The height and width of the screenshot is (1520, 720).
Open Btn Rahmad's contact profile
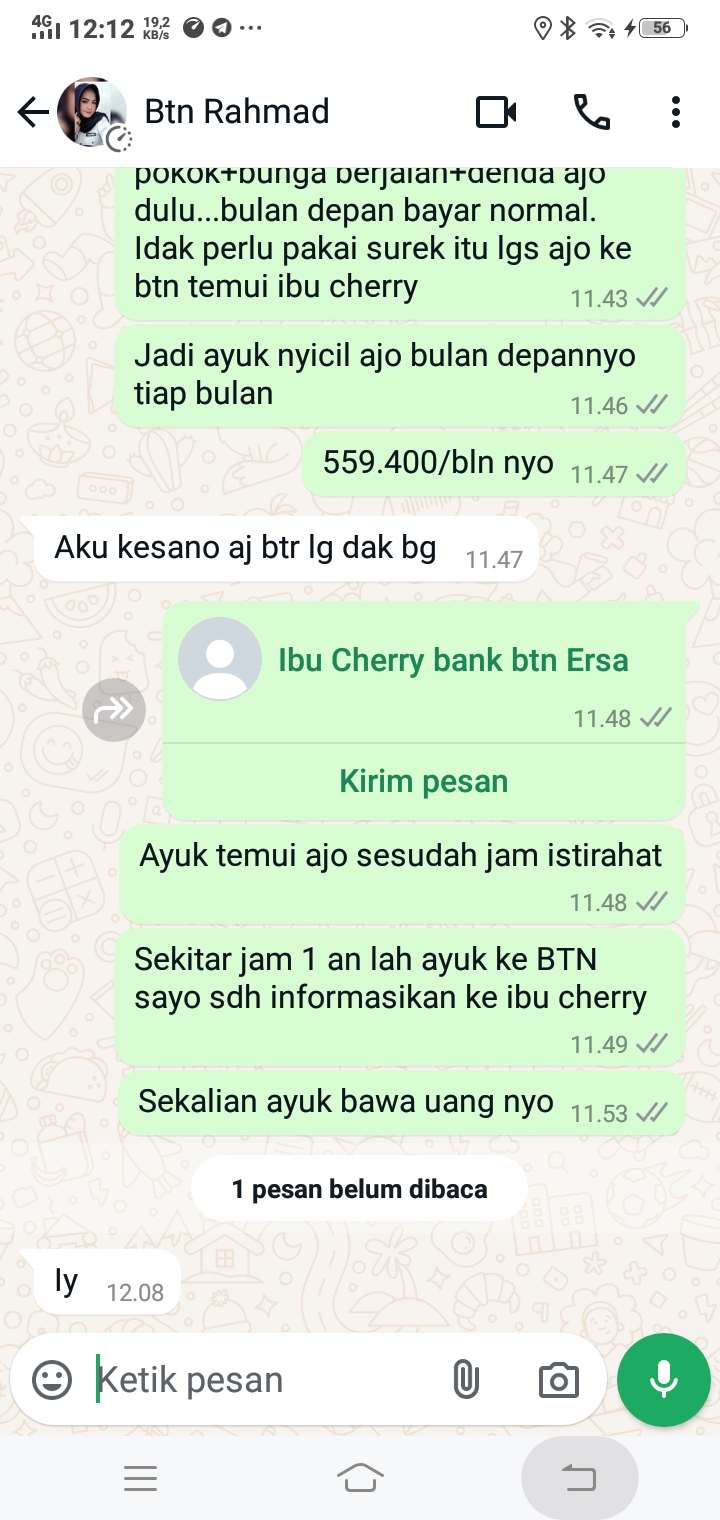pos(237,112)
